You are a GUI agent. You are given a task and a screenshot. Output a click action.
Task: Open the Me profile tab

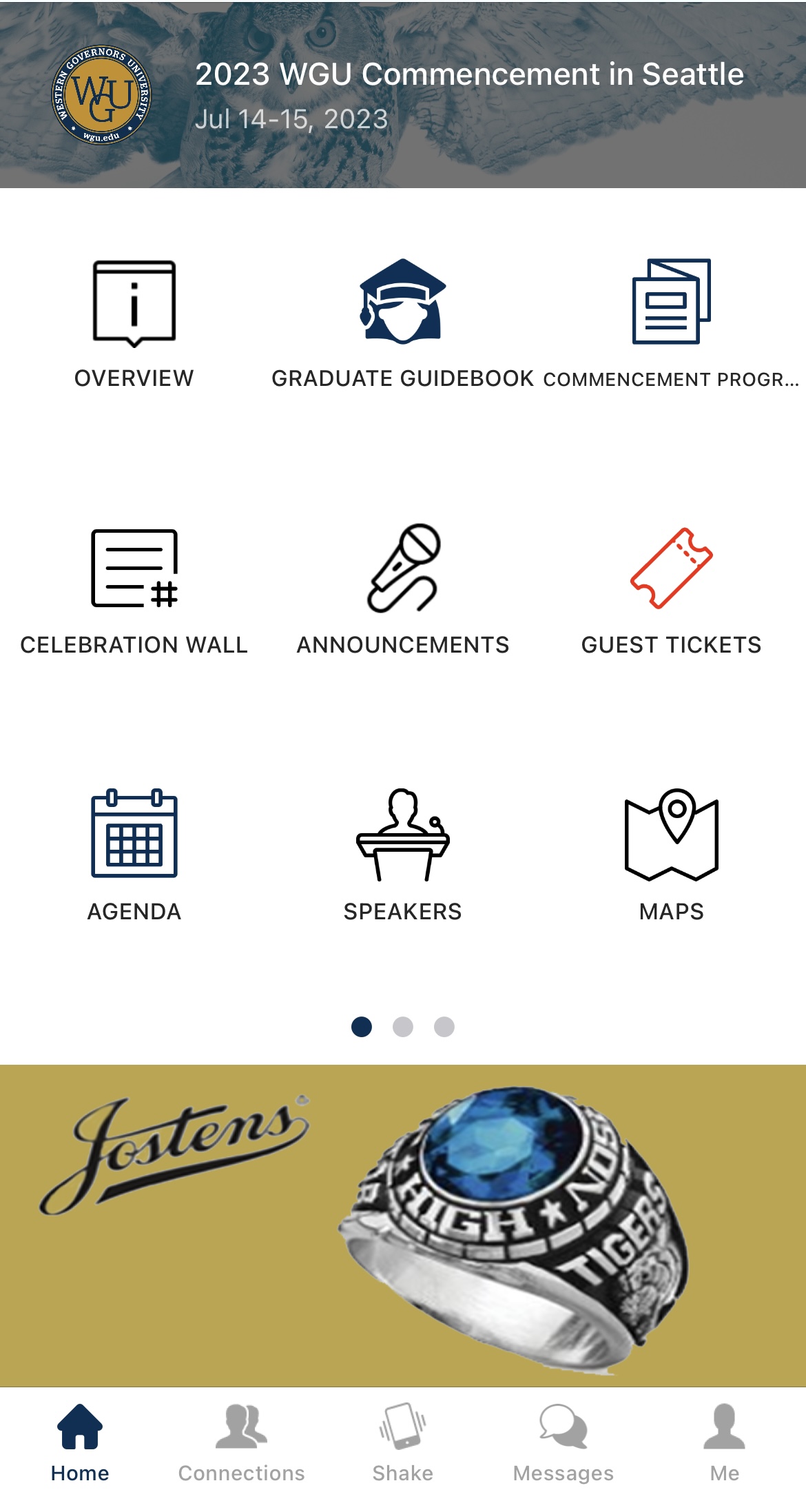(x=725, y=1443)
